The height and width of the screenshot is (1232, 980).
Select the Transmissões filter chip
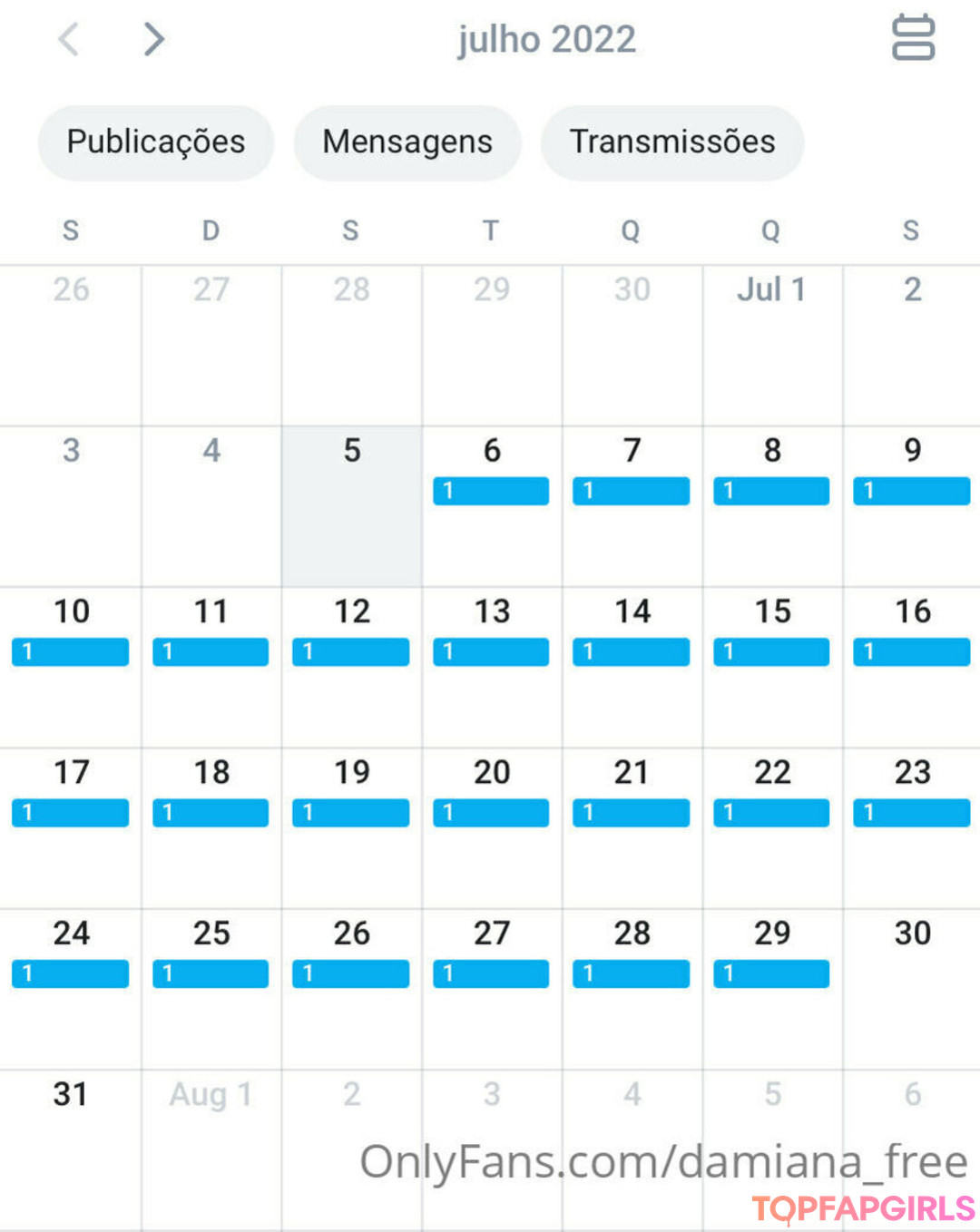click(x=672, y=142)
